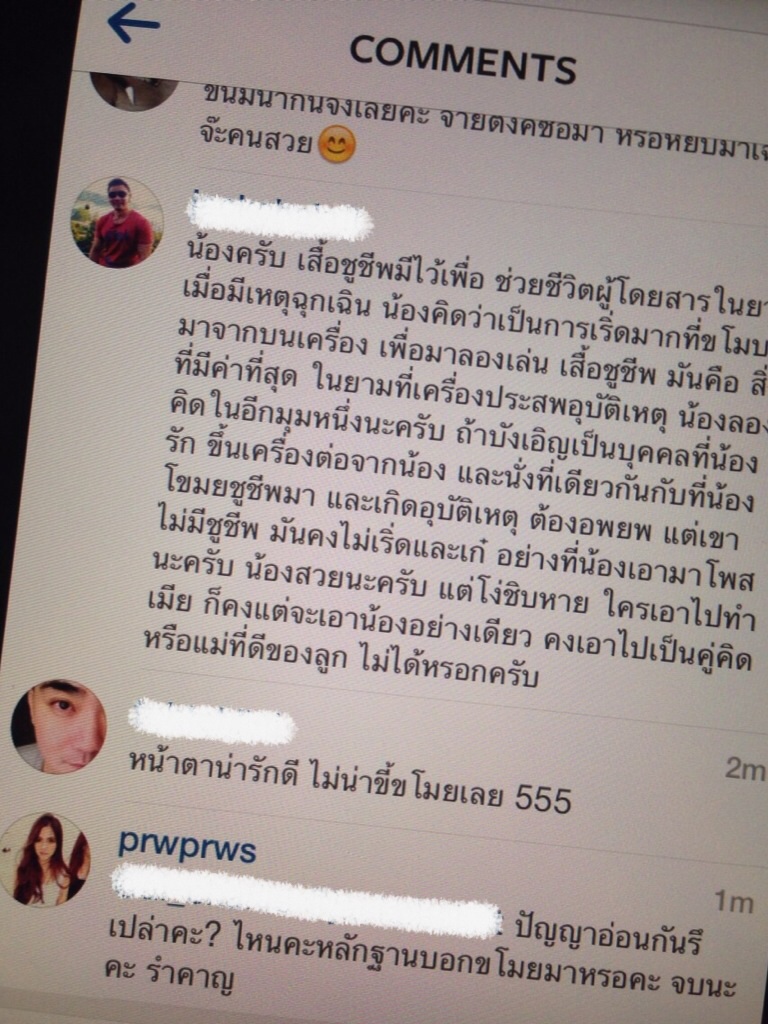Open the profile picture of prwprws
Screen dimensions: 768x1024
[48, 860]
